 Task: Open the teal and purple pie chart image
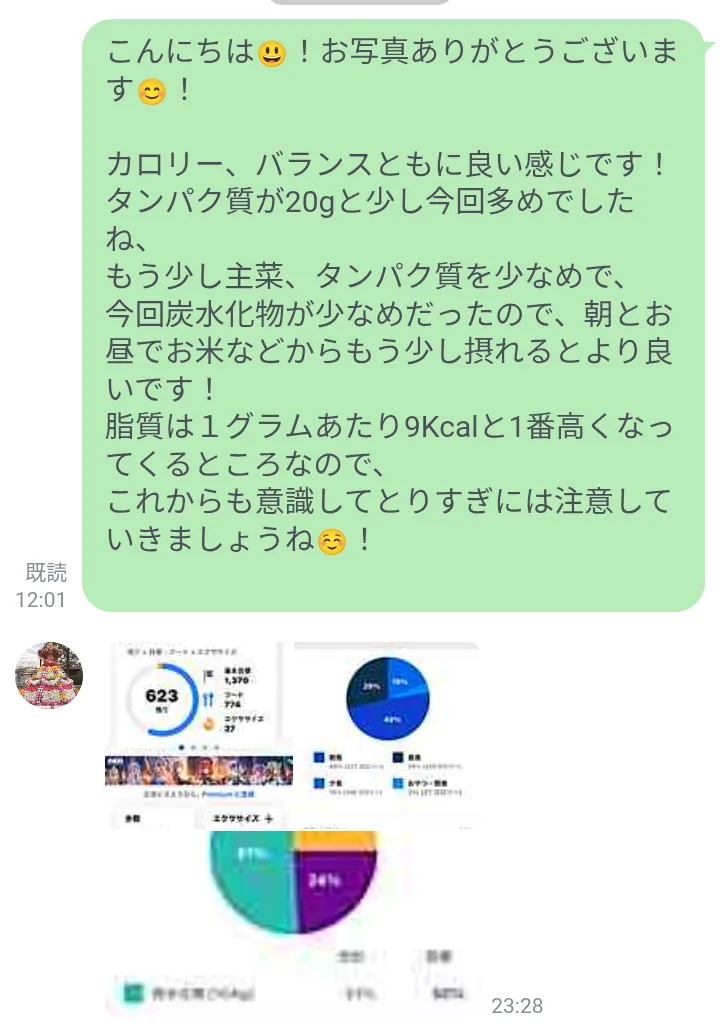click(x=293, y=920)
